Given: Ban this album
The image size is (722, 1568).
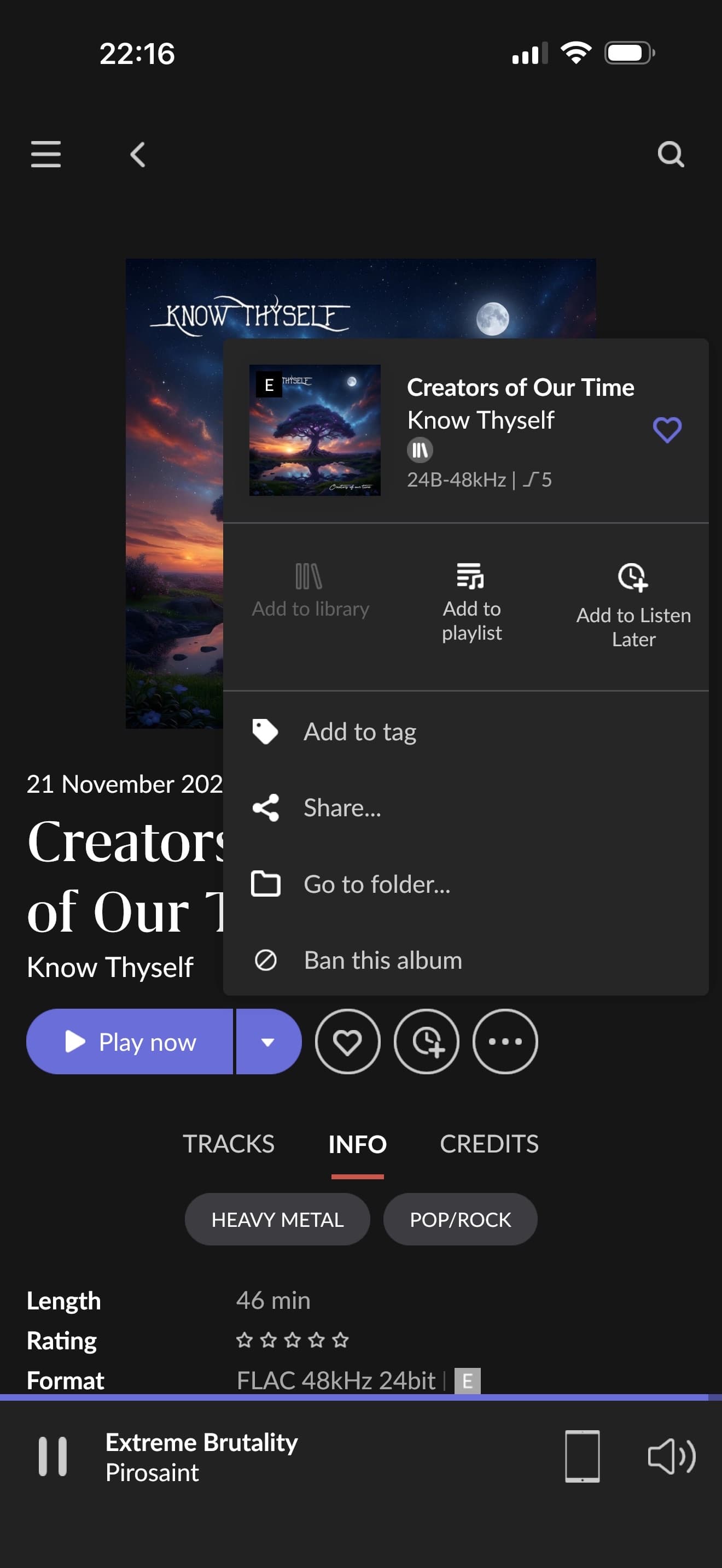Looking at the screenshot, I should click(382, 960).
